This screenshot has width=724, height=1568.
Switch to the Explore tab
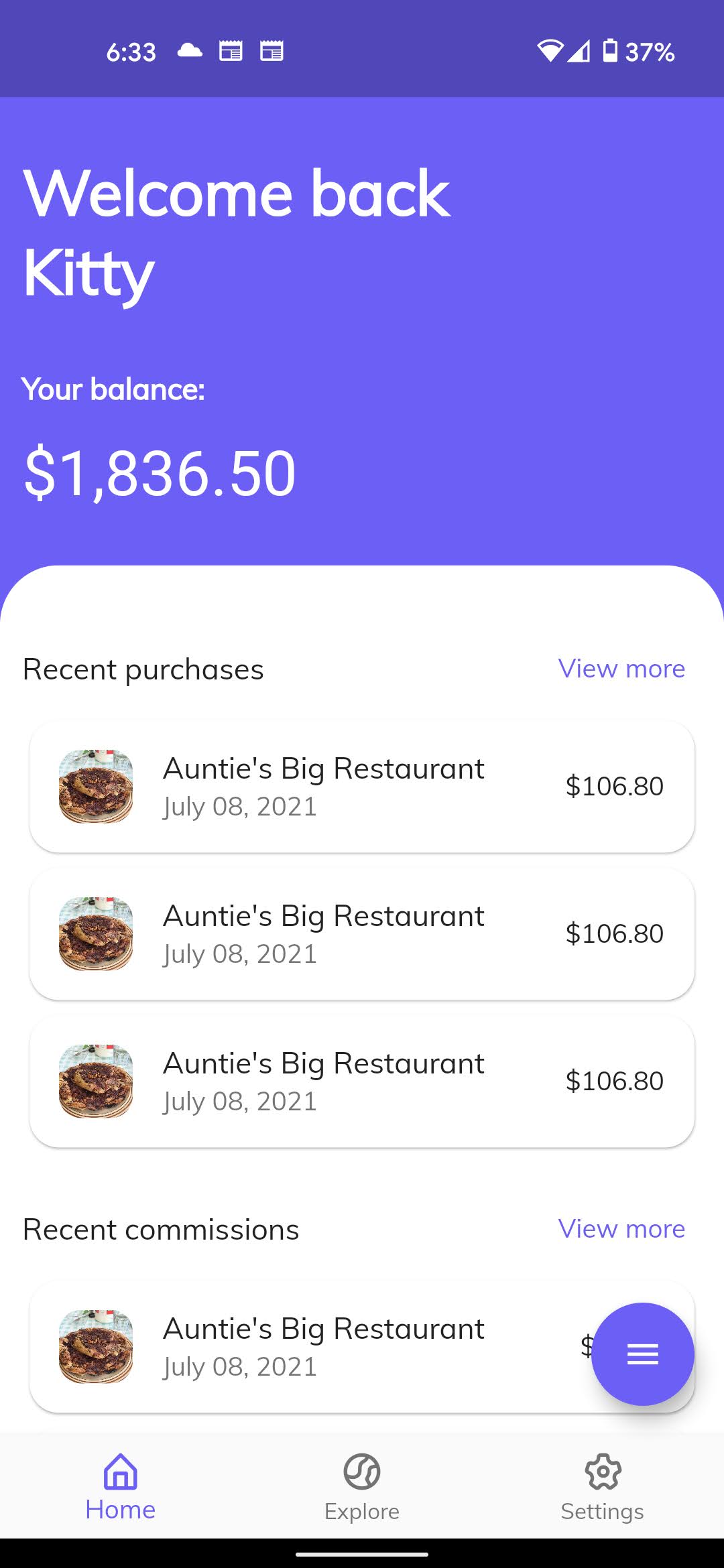click(x=362, y=1486)
